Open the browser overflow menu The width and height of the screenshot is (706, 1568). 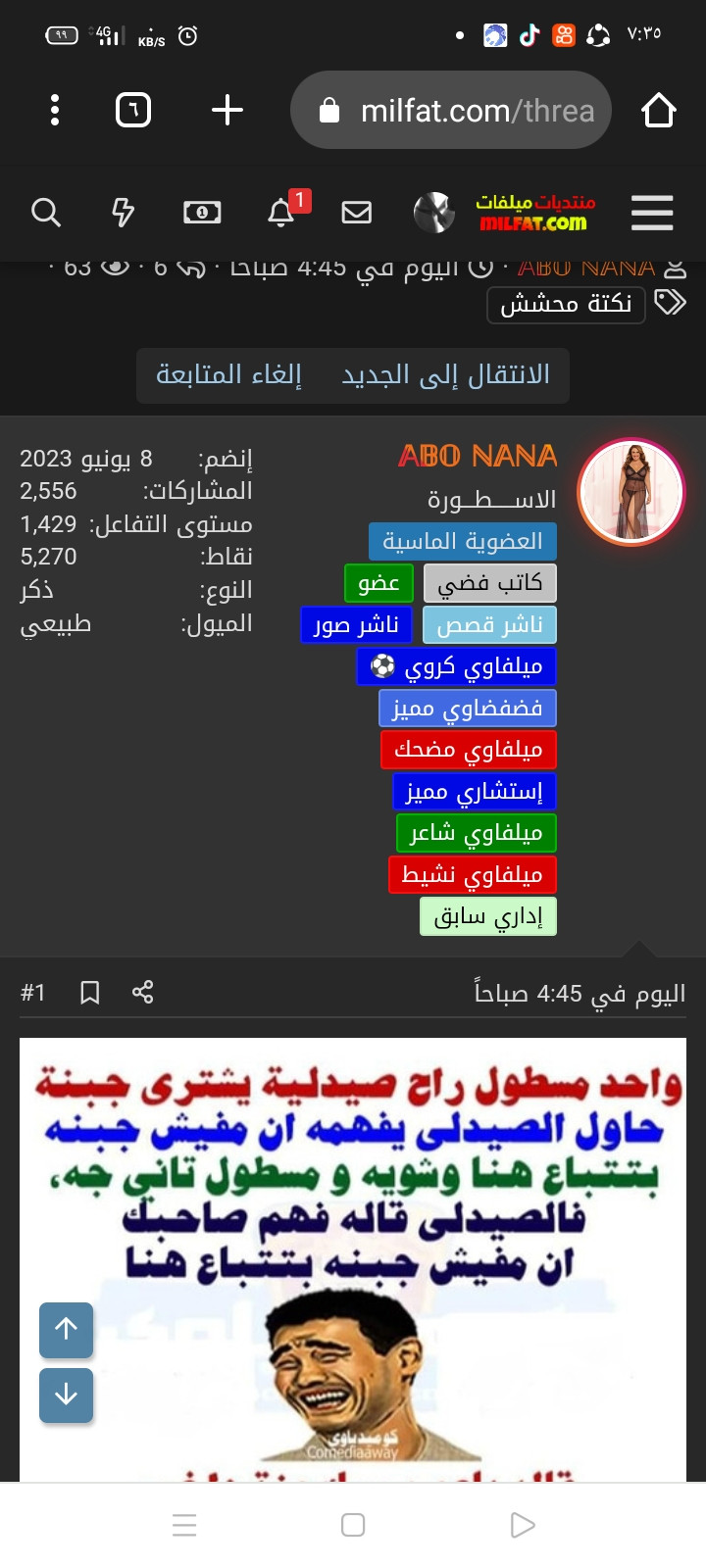pos(55,110)
